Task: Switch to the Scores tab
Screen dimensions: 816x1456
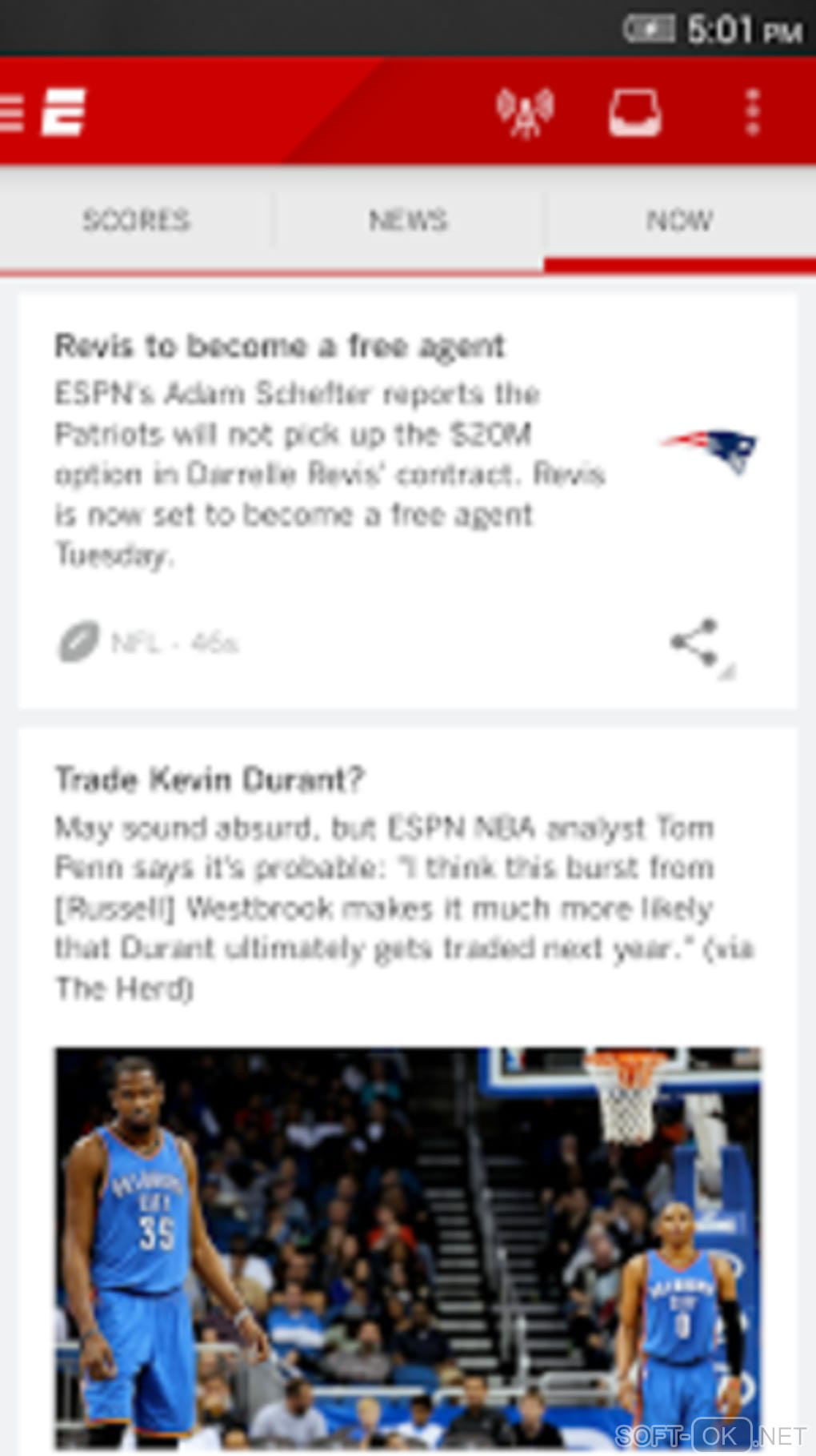Action: point(136,220)
